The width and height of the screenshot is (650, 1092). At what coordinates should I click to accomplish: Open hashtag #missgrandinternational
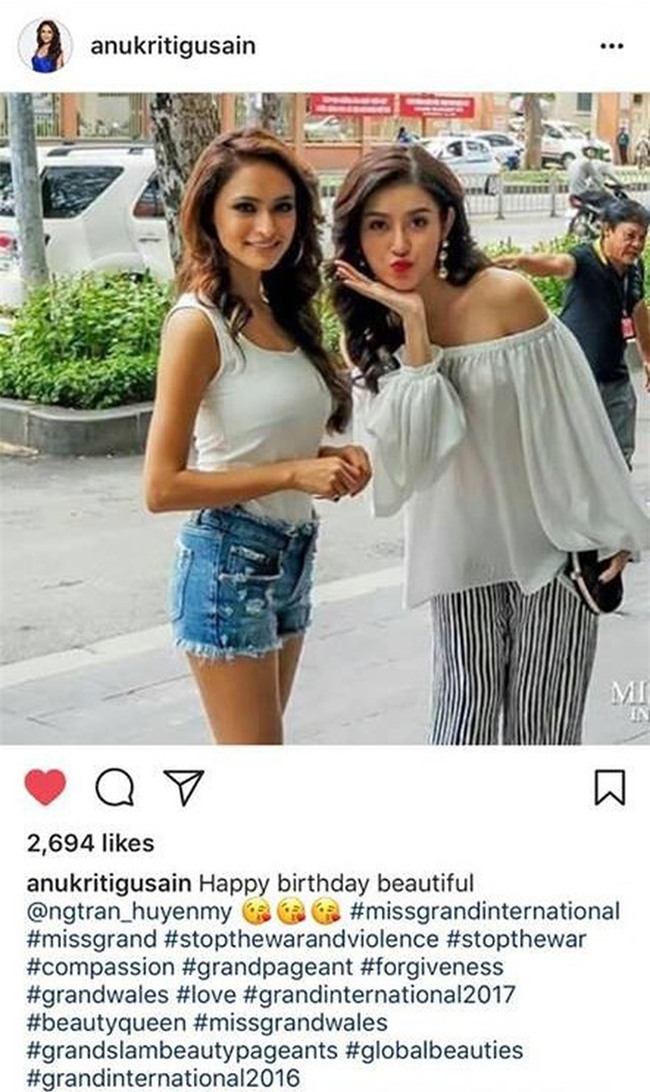484,912
